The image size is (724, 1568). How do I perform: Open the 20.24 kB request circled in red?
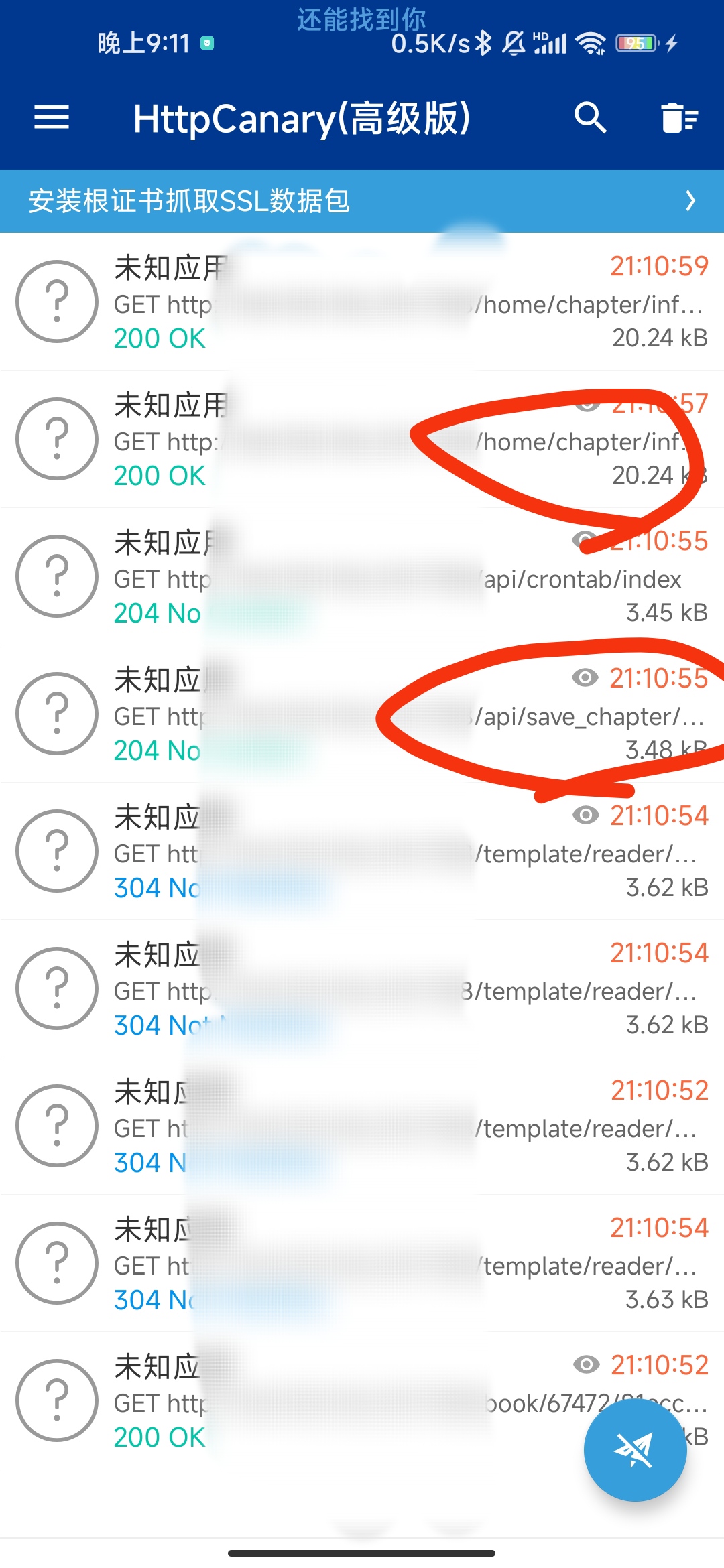362,440
